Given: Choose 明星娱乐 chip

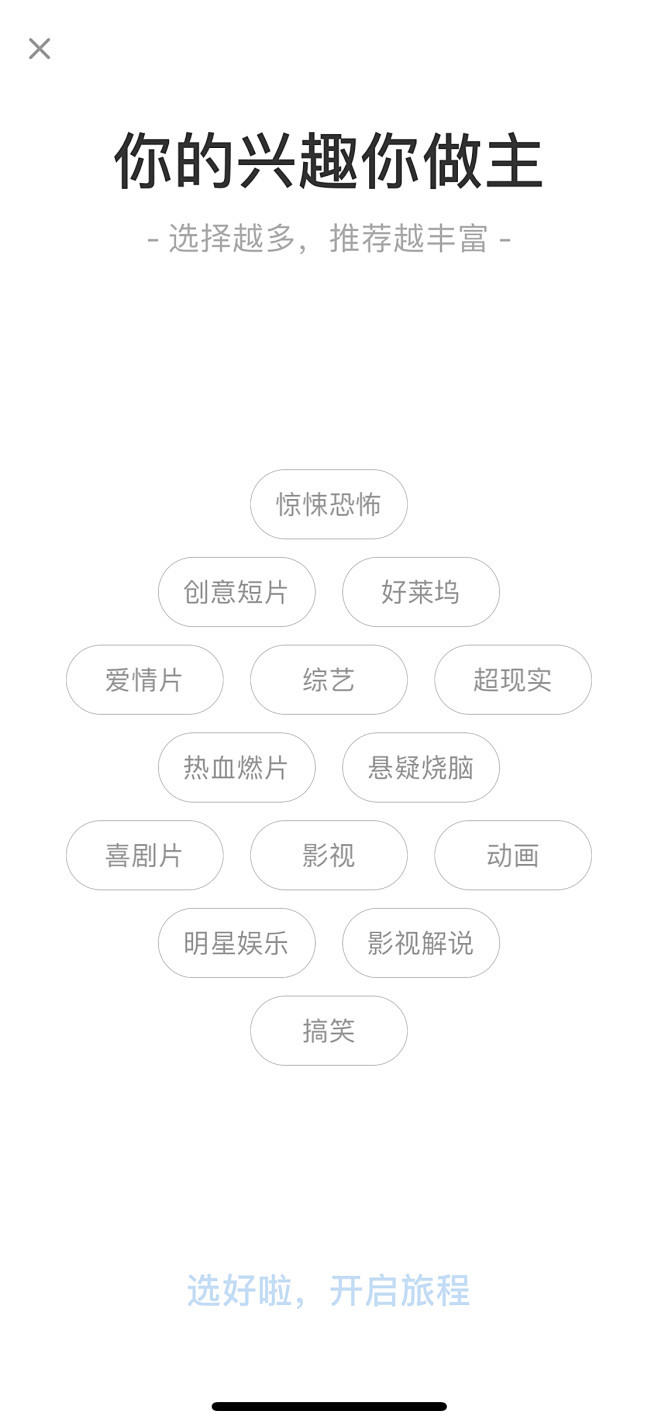Looking at the screenshot, I should tap(237, 943).
